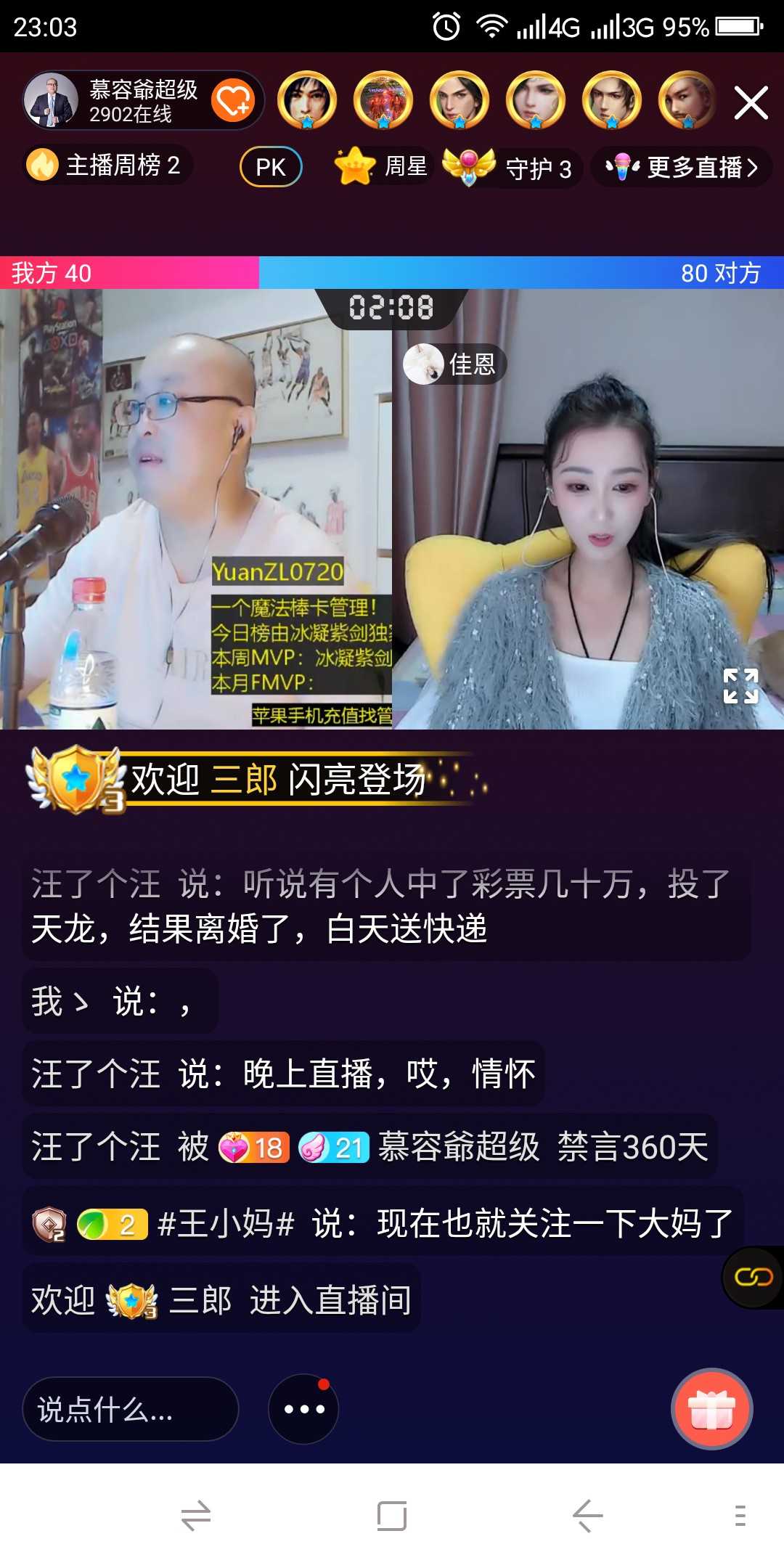The width and height of the screenshot is (784, 1568).
Task: Browse 更多直播 streams
Action: [x=682, y=168]
